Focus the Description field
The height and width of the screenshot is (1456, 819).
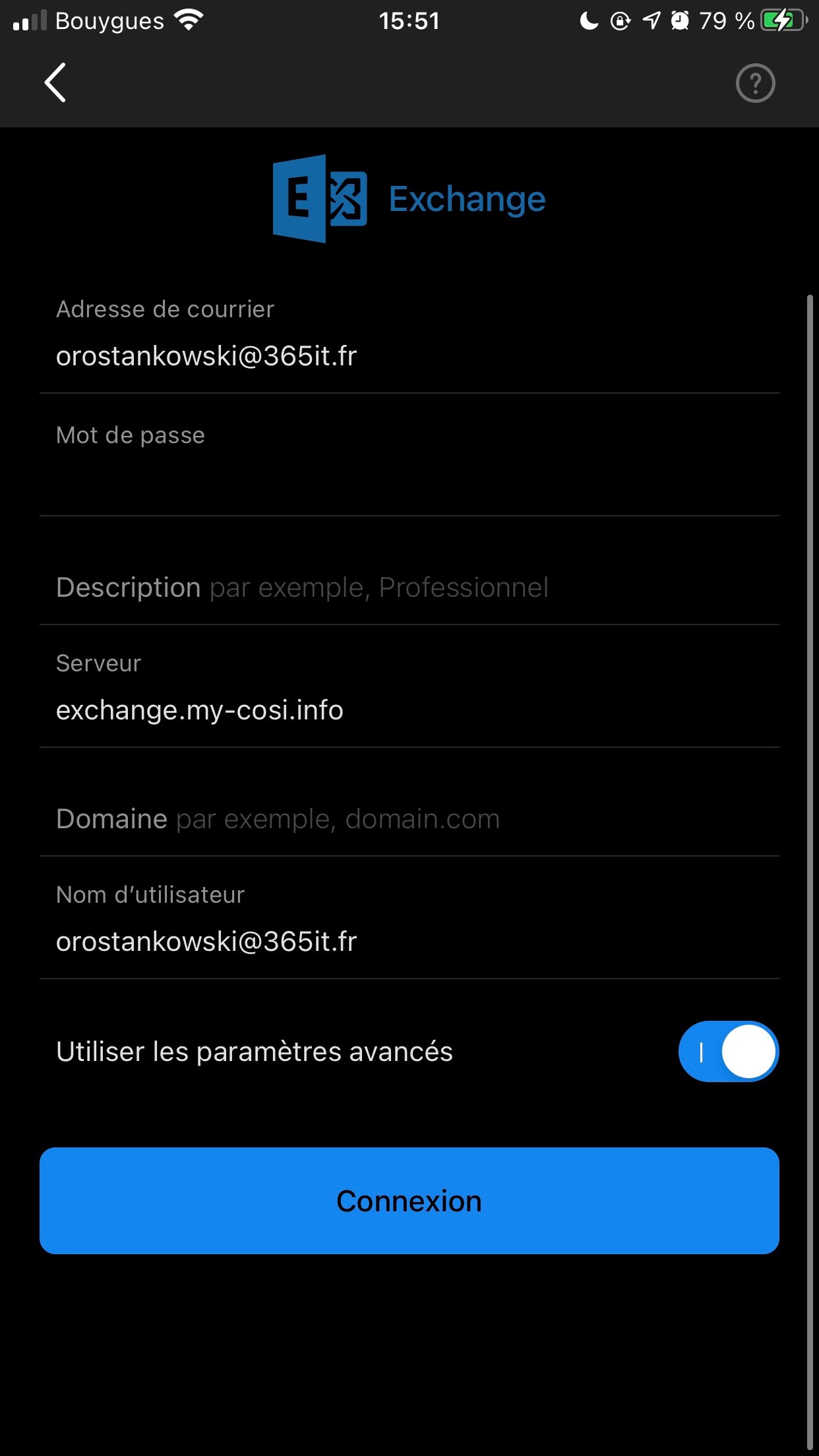coord(409,588)
